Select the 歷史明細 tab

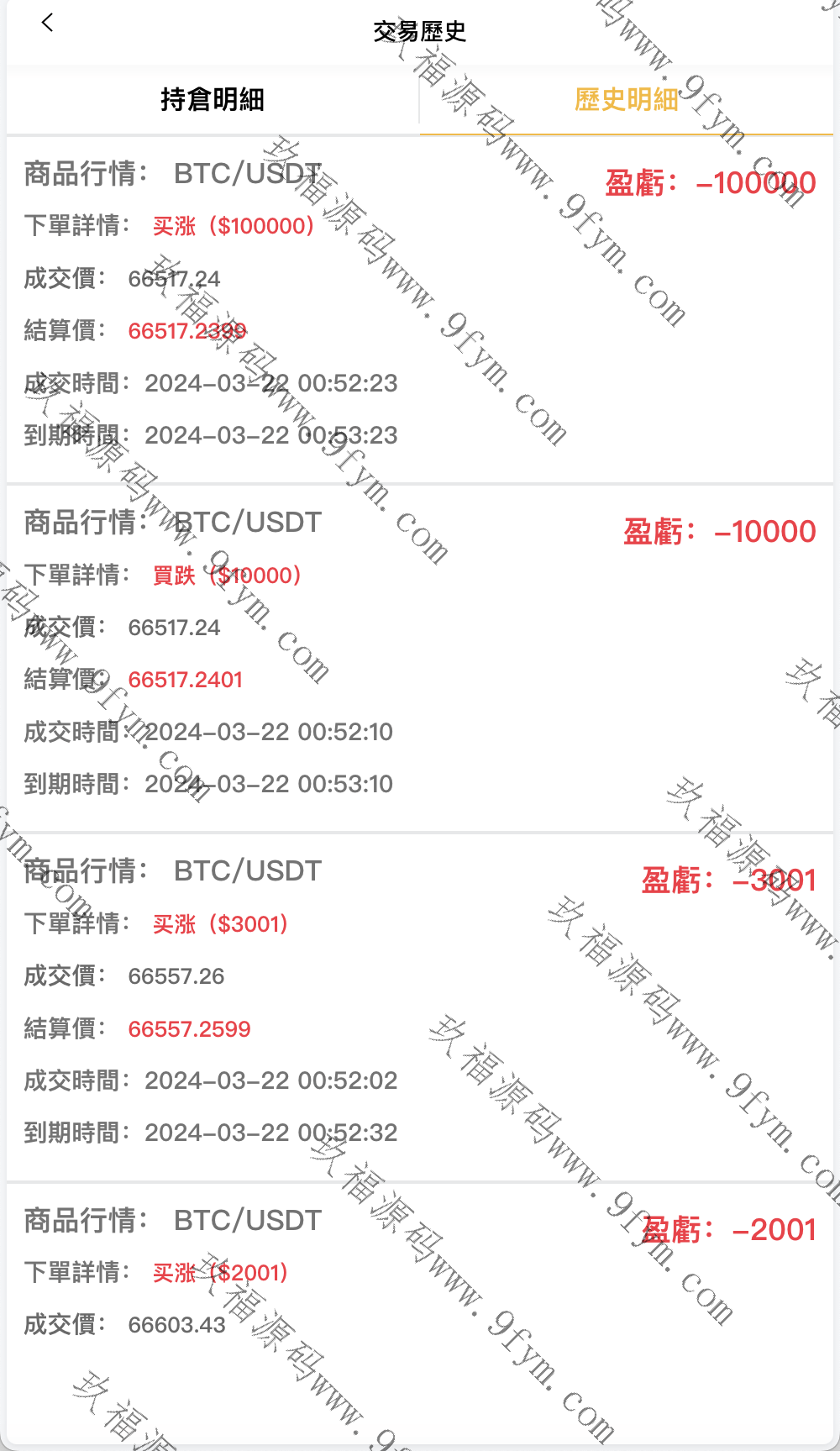626,100
